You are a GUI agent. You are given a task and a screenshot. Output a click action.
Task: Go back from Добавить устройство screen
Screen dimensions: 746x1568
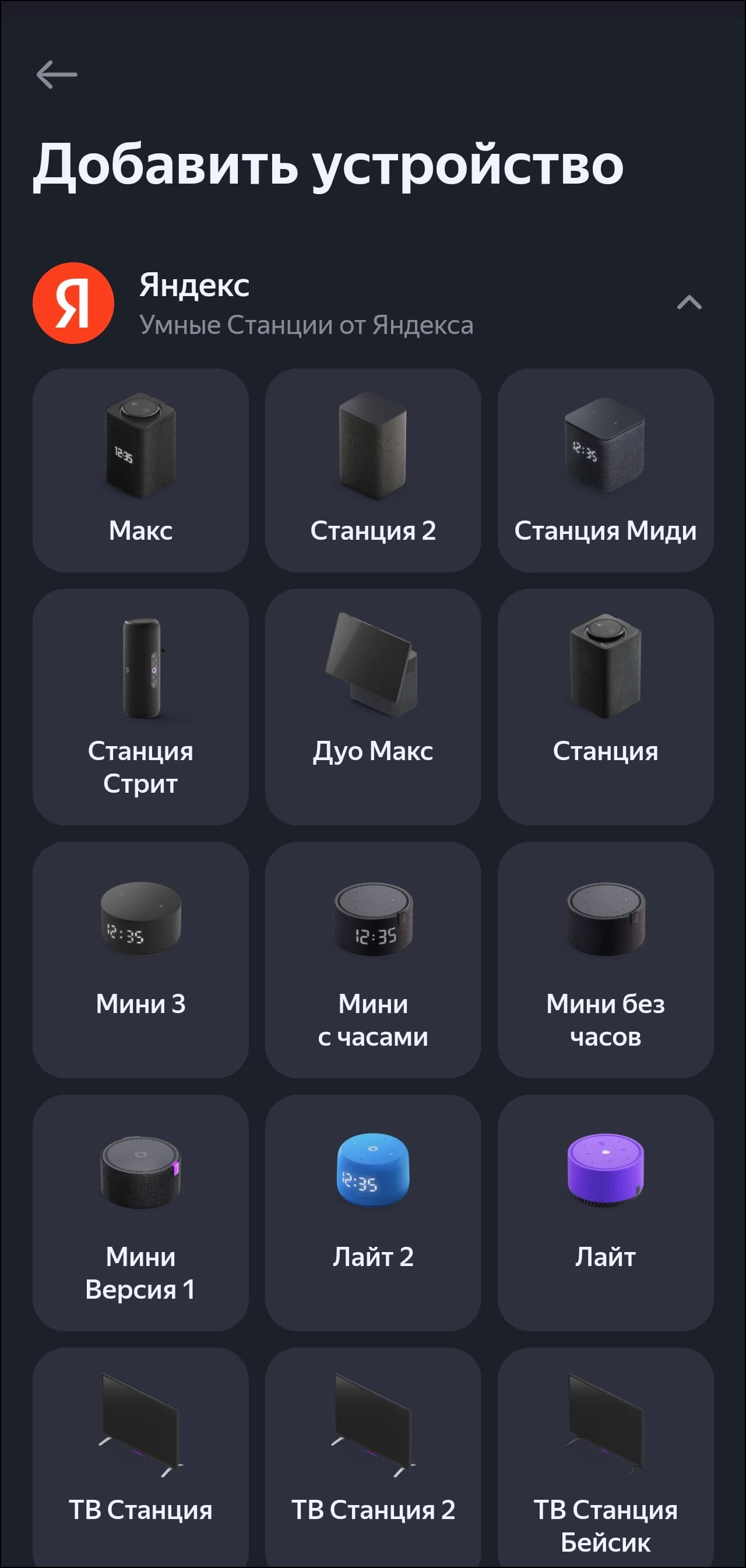(x=57, y=75)
